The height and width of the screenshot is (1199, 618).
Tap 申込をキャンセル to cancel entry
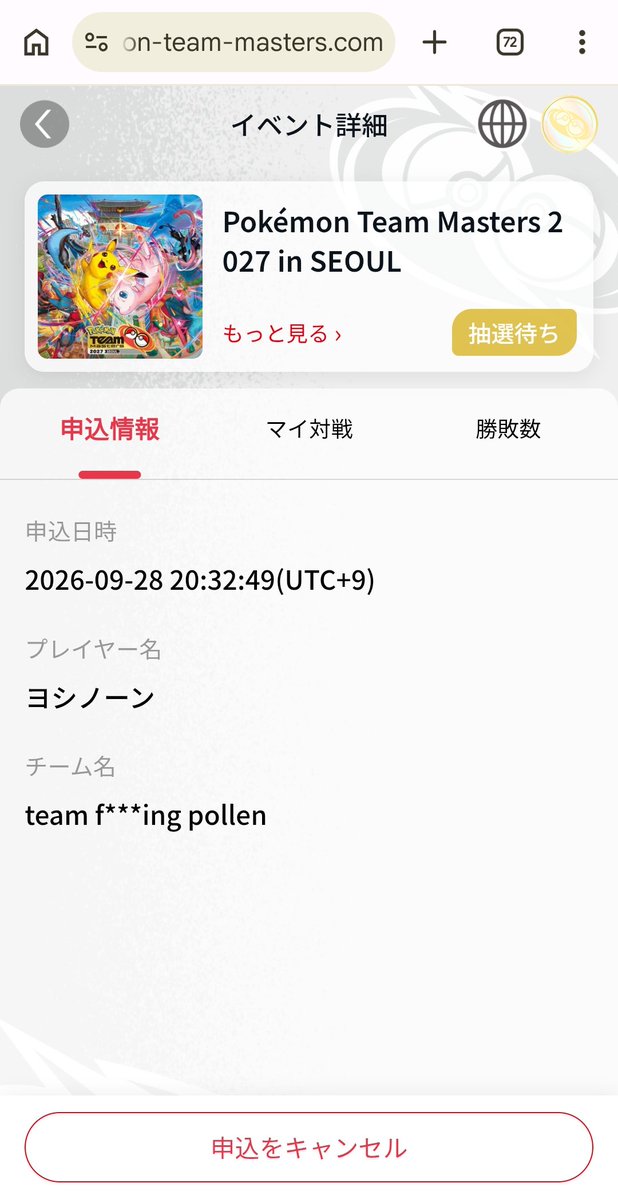(309, 1148)
